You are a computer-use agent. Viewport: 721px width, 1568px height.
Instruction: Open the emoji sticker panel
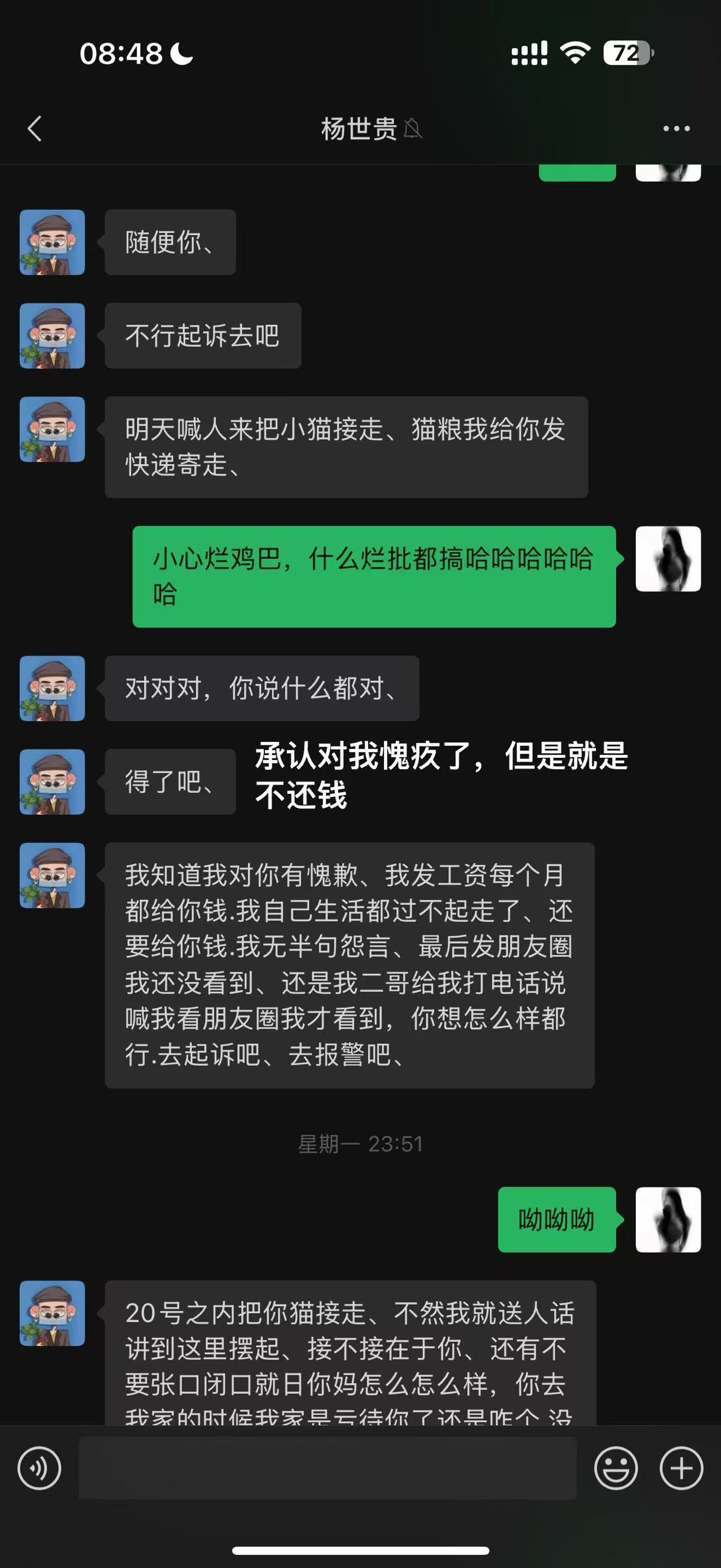[x=616, y=1468]
